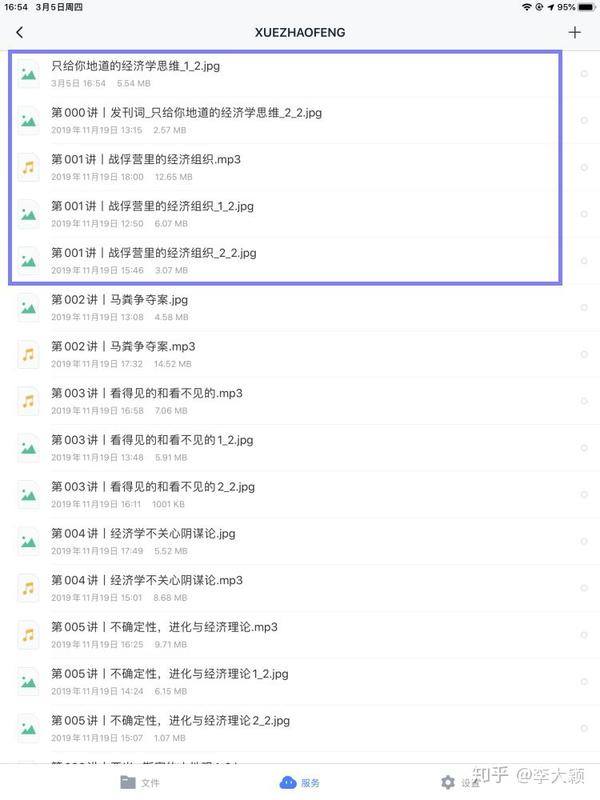Open 战俘营里的经济组织_1_2.jpg
This screenshot has width=600, height=800.
click(152, 206)
